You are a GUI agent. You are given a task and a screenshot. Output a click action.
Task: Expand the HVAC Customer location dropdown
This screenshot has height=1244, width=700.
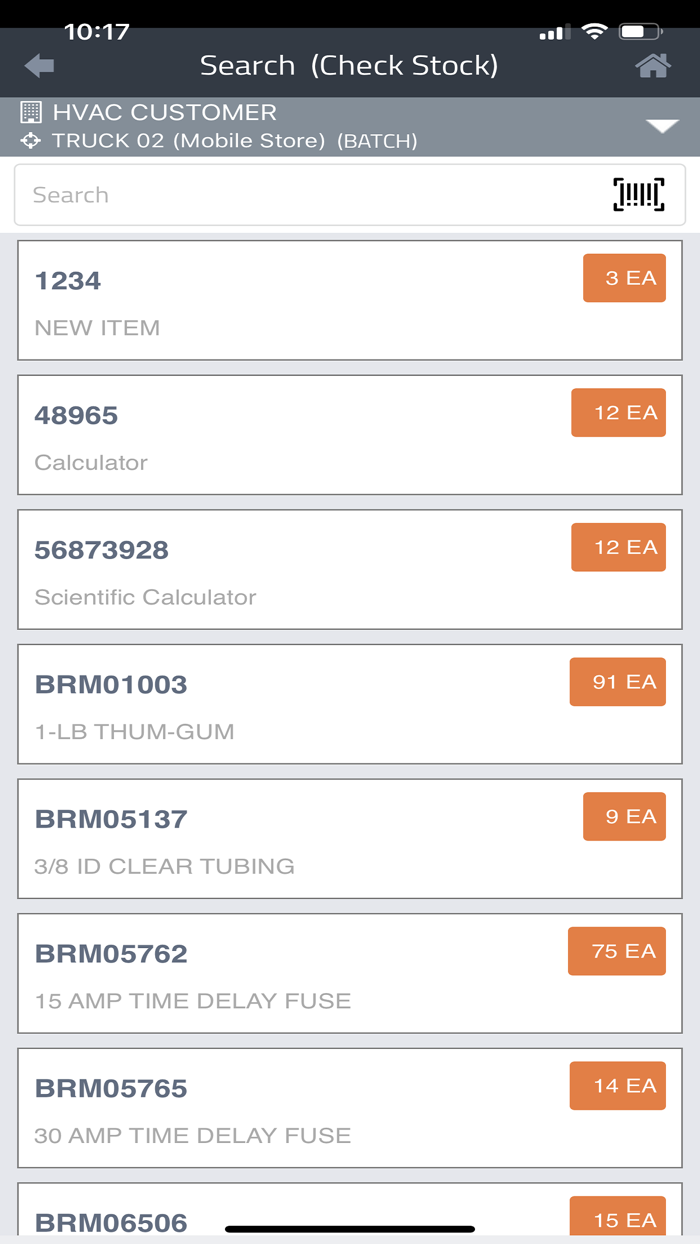click(662, 126)
